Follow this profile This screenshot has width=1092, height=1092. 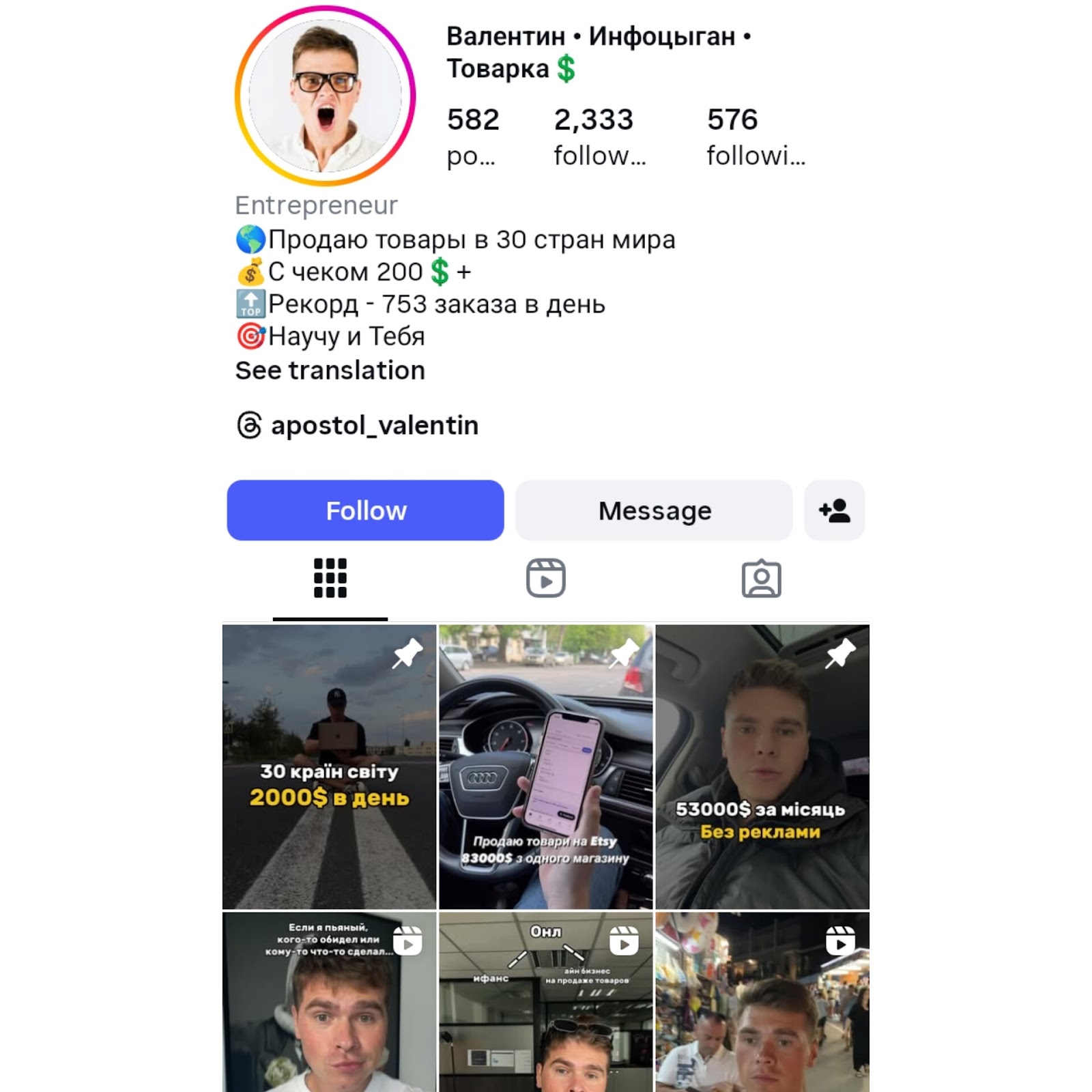pyautogui.click(x=365, y=511)
